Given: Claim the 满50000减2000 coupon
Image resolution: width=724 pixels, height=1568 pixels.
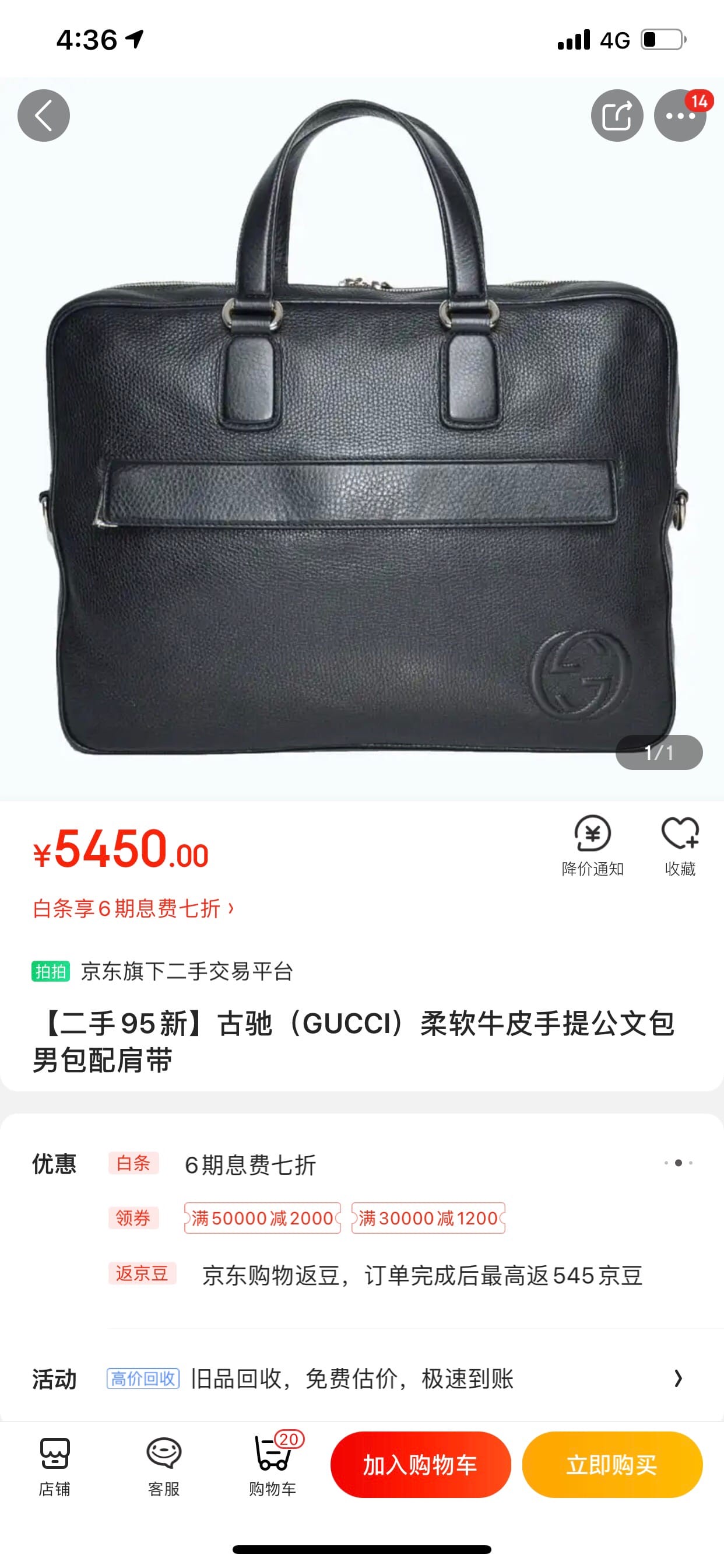Looking at the screenshot, I should pos(262,1218).
